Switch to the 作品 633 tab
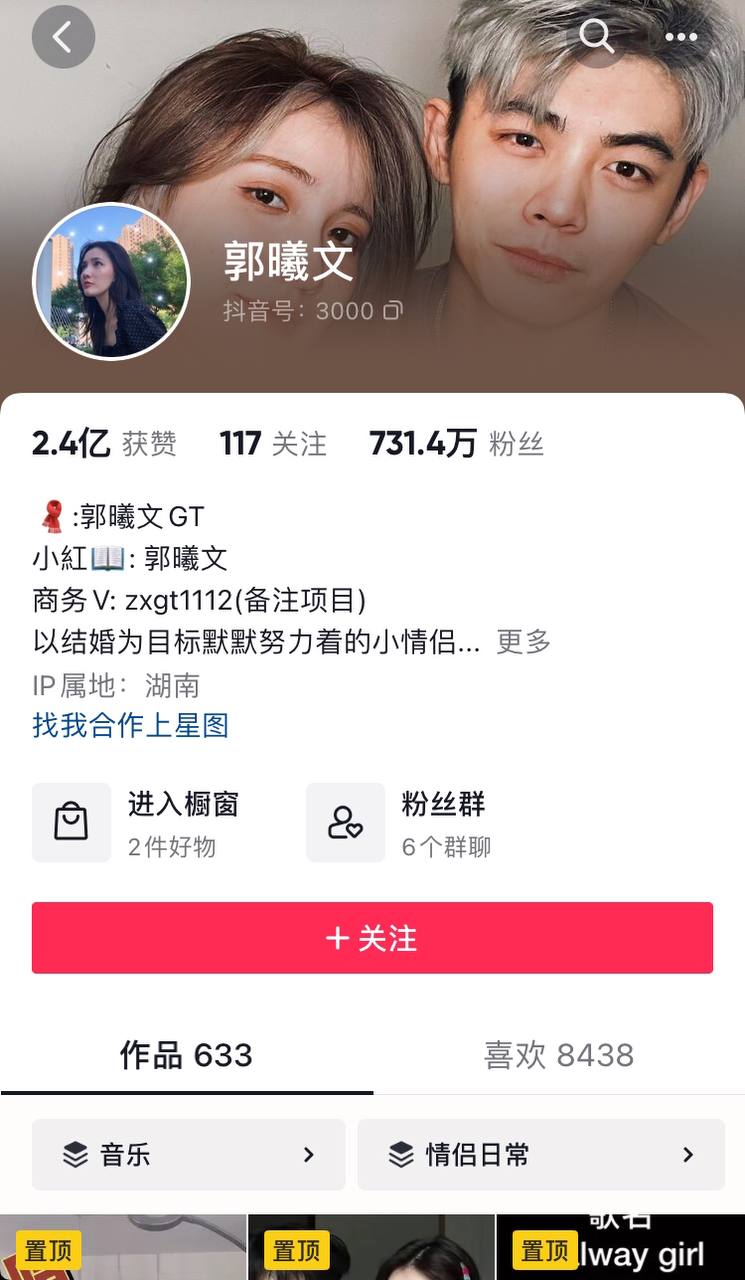The height and width of the screenshot is (1280, 745). coord(186,1055)
